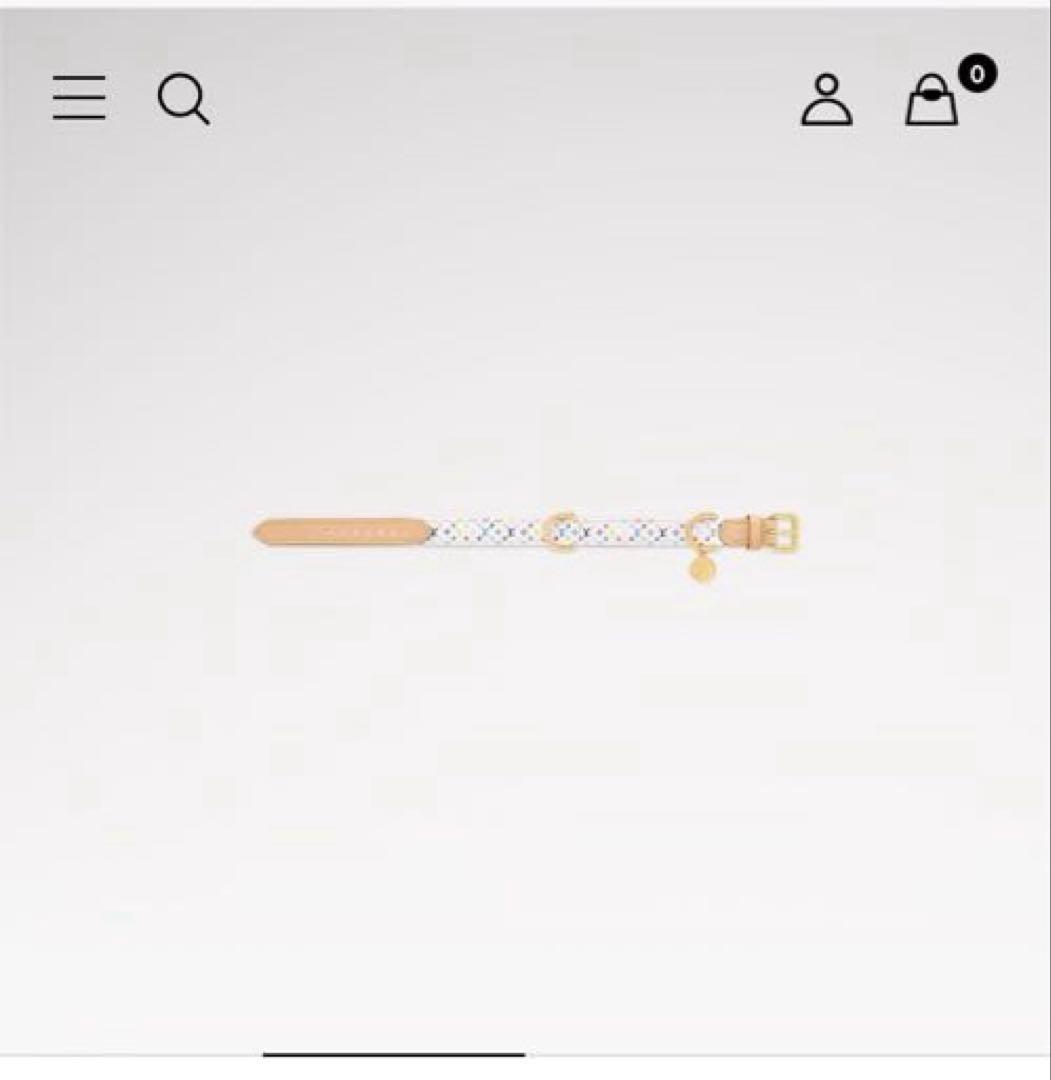Open the search magnifier

point(183,100)
